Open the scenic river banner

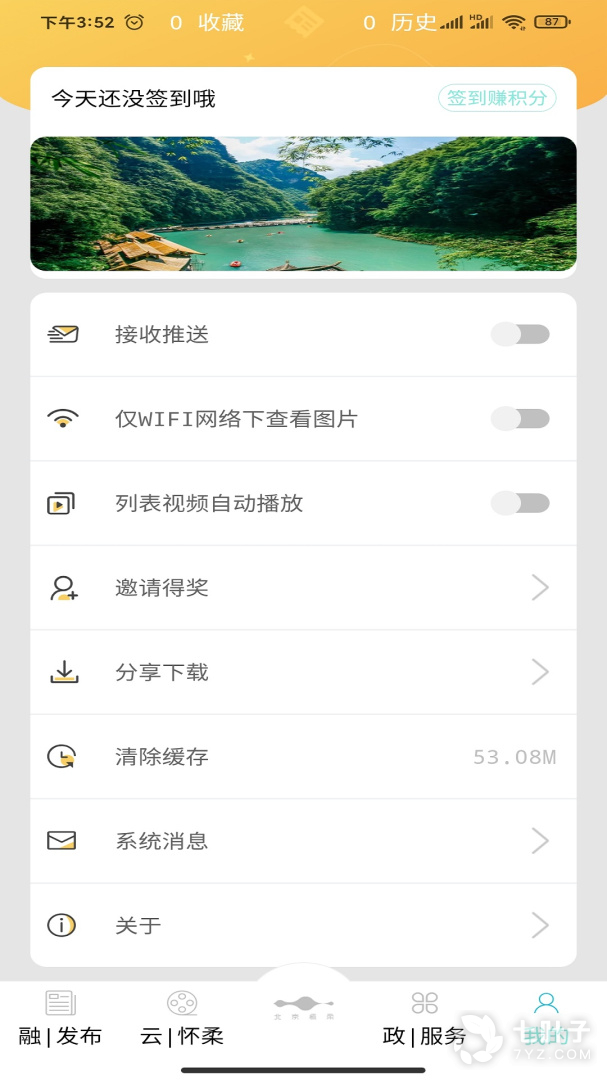pos(303,204)
